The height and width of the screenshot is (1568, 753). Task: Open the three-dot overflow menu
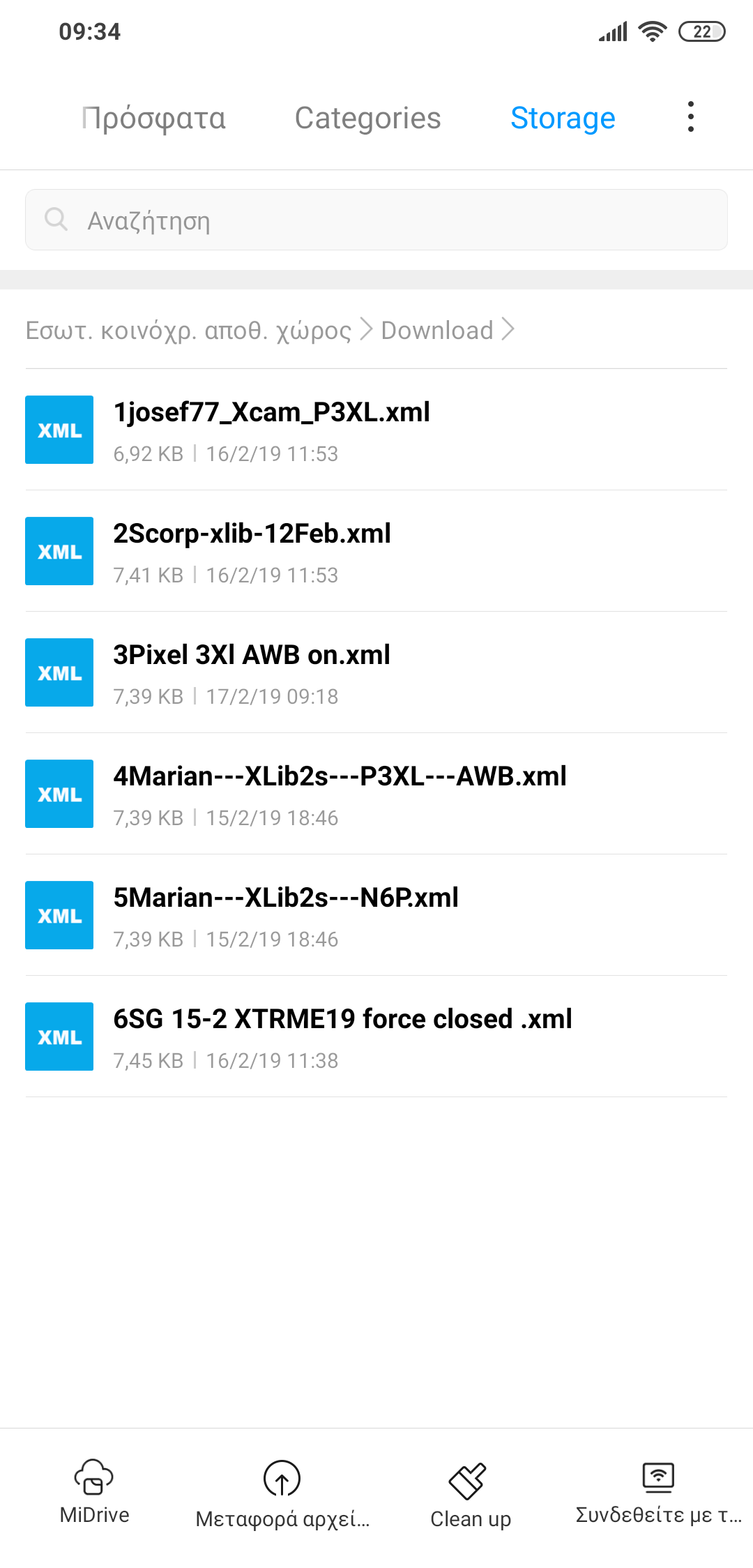[x=690, y=117]
